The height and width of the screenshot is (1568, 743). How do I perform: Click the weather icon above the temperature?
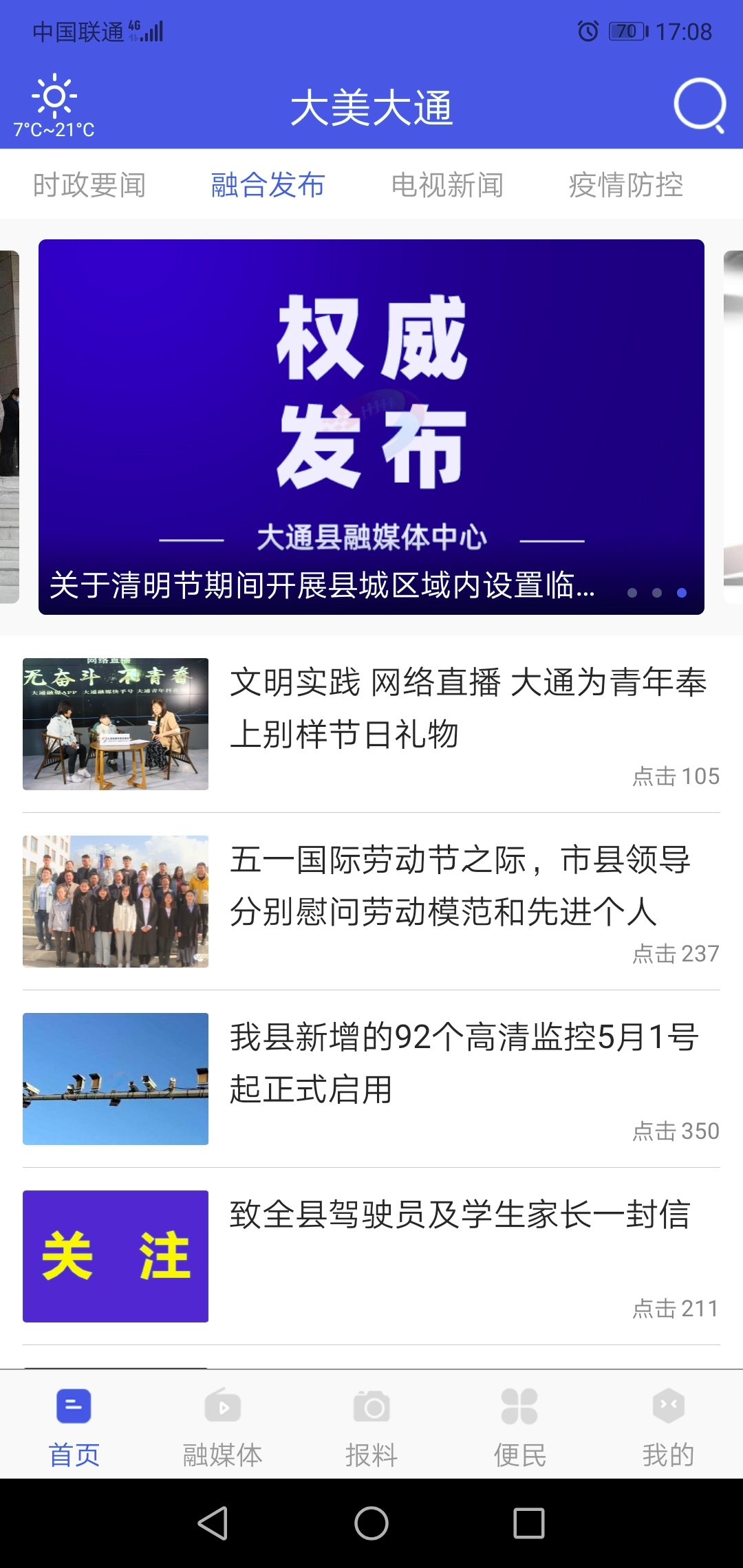pos(54,96)
